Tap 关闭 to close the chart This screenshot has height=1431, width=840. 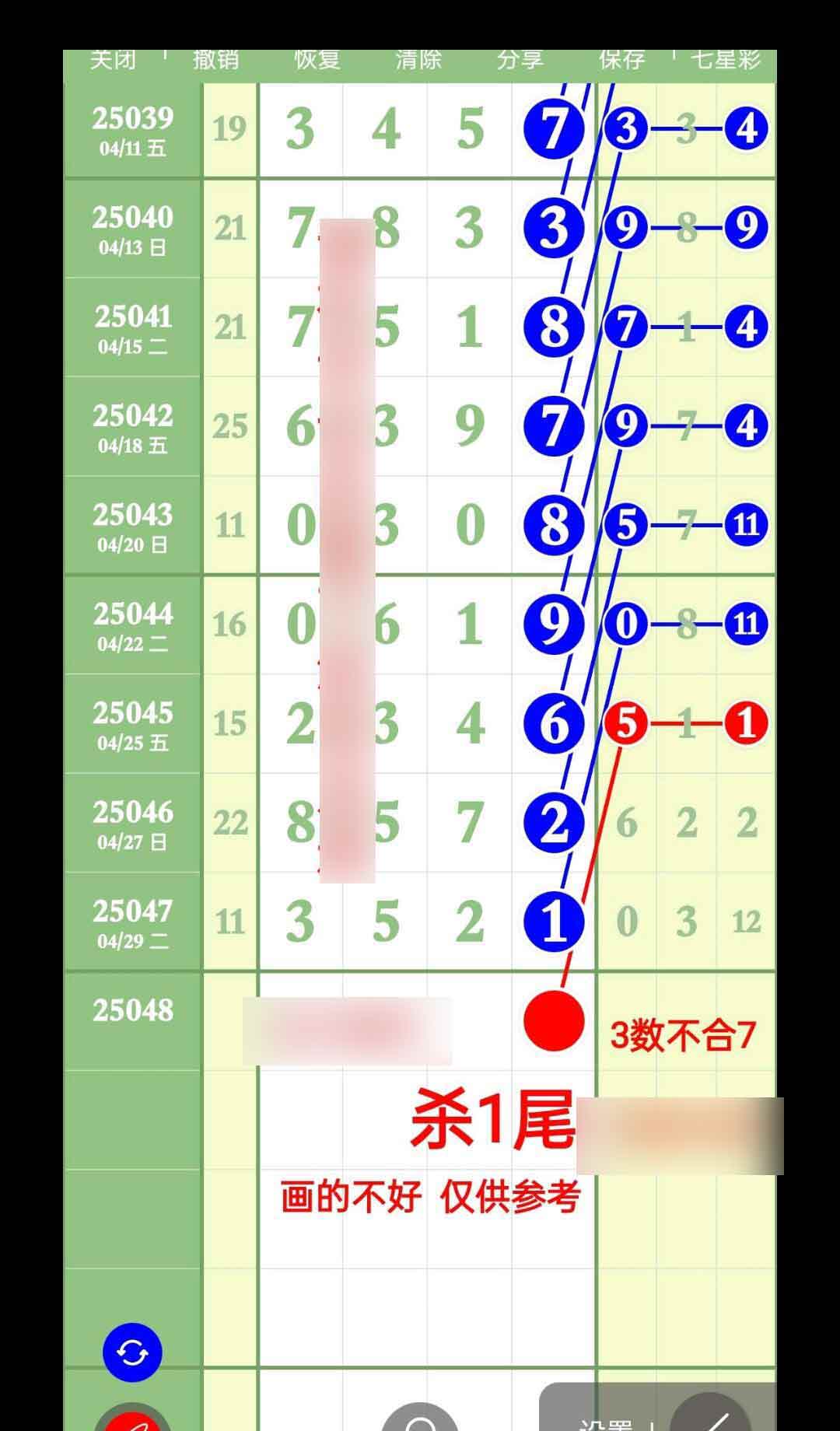point(114,61)
